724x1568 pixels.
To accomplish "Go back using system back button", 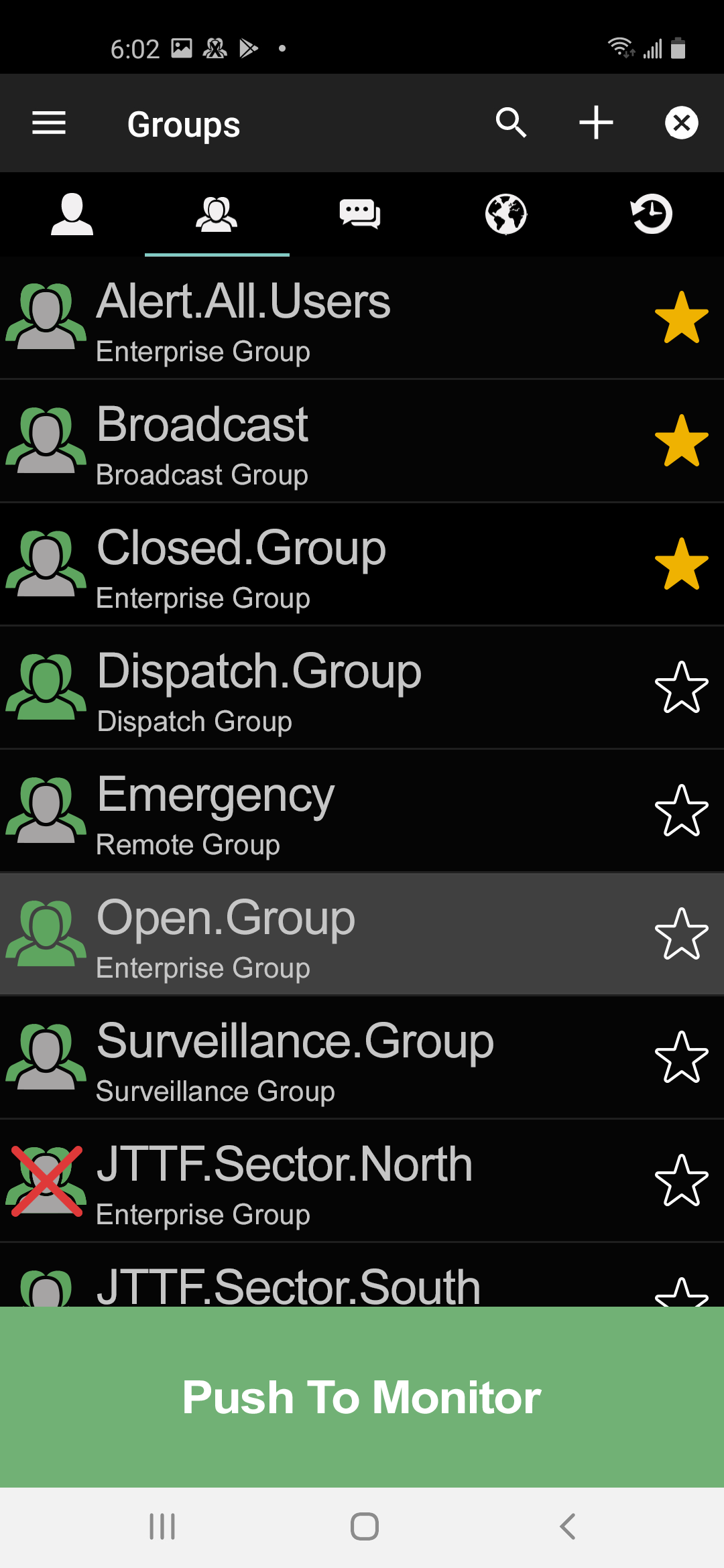I will pyautogui.click(x=567, y=1526).
